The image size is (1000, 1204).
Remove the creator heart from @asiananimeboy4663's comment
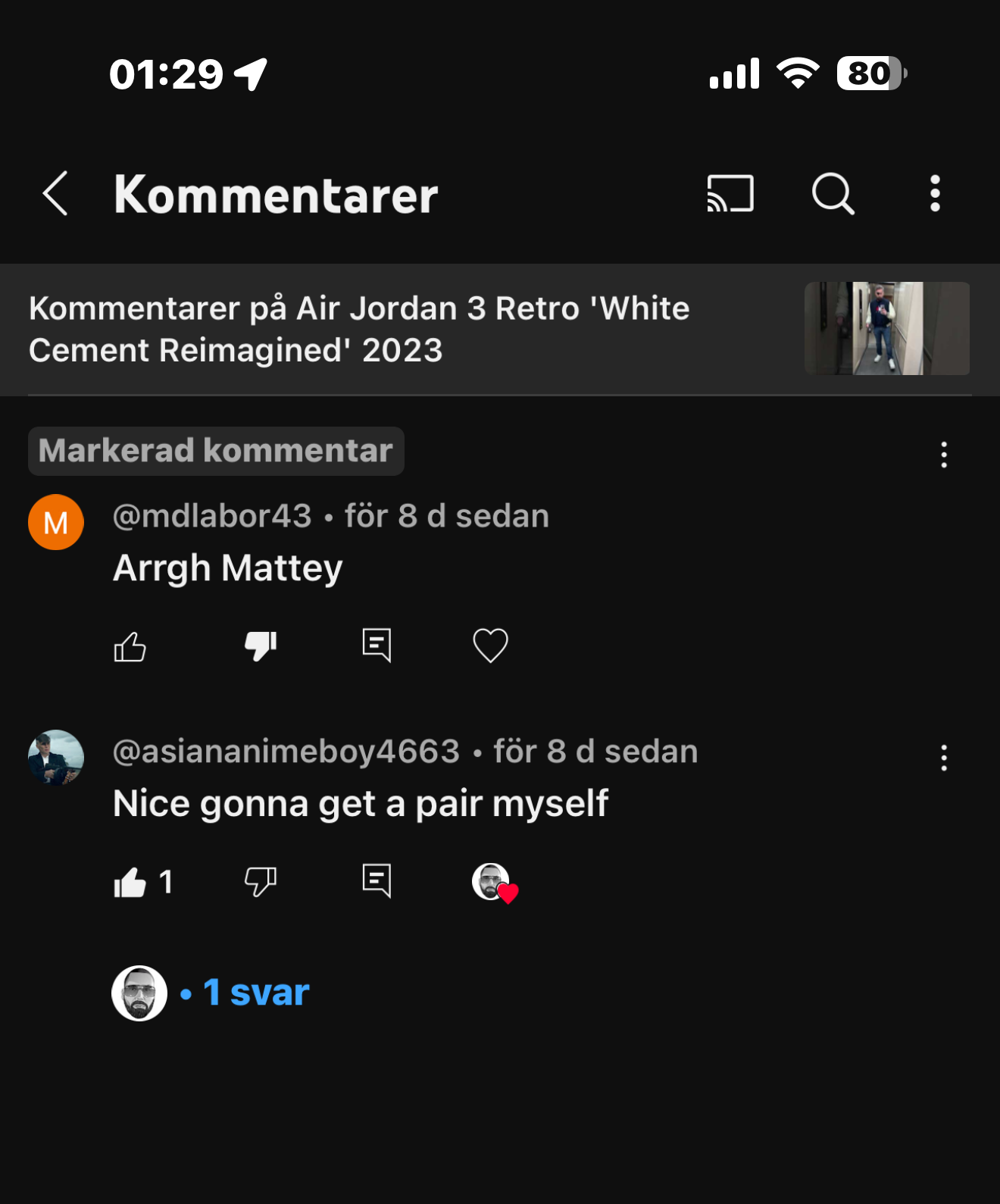coord(494,883)
